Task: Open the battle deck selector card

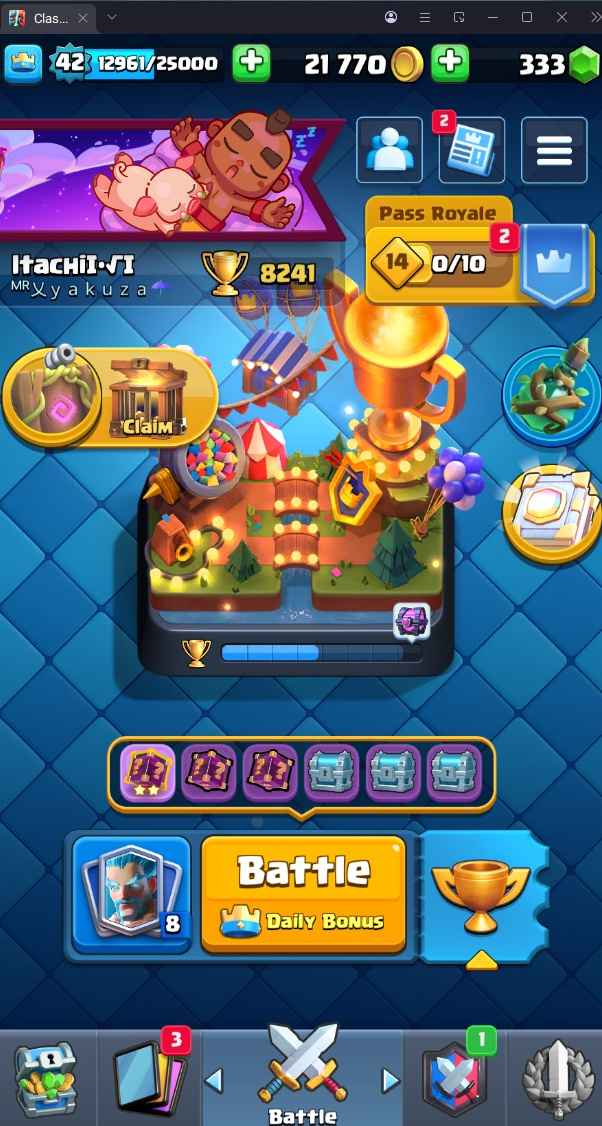Action: [x=132, y=893]
